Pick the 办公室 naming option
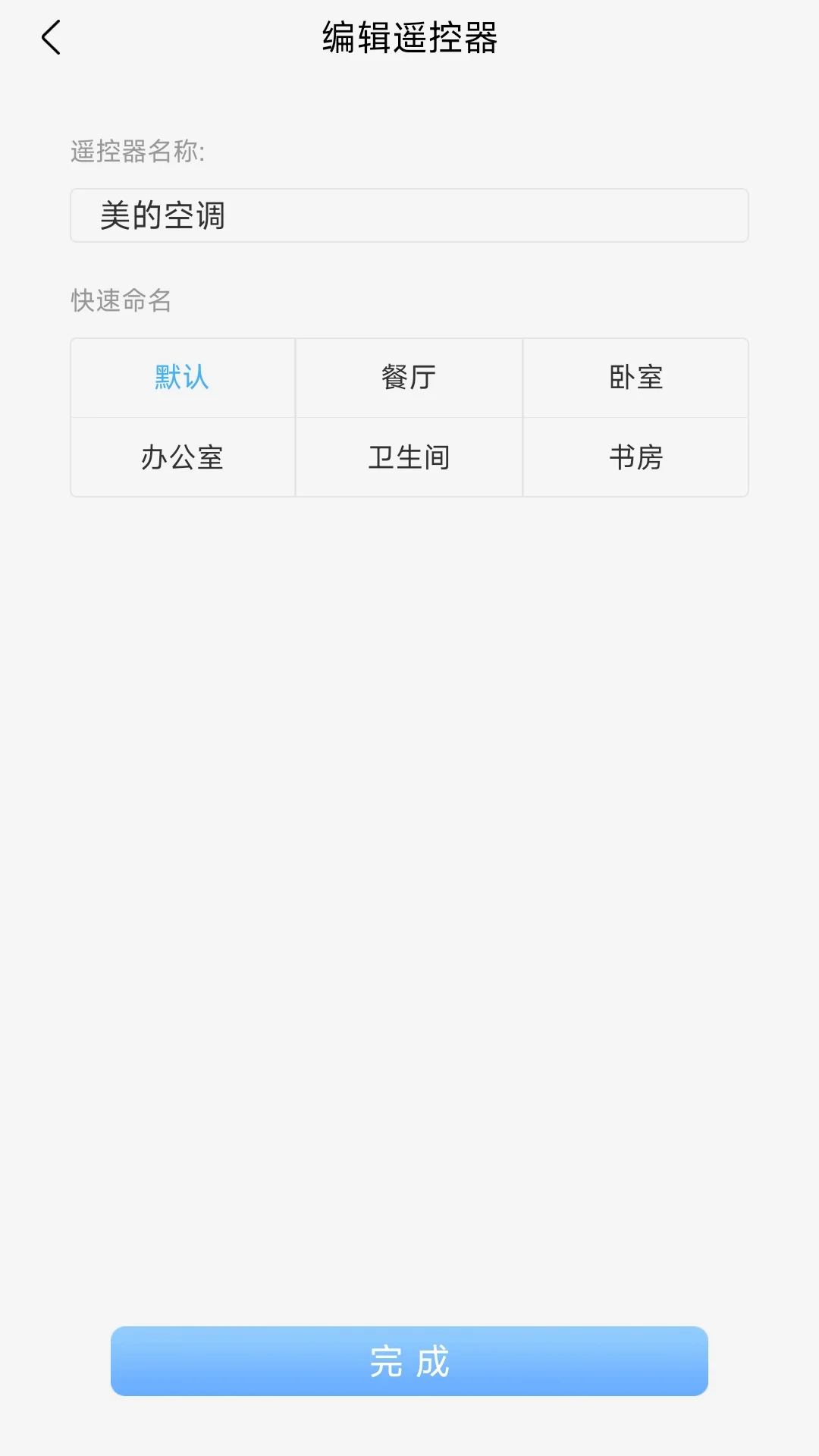 pos(182,457)
